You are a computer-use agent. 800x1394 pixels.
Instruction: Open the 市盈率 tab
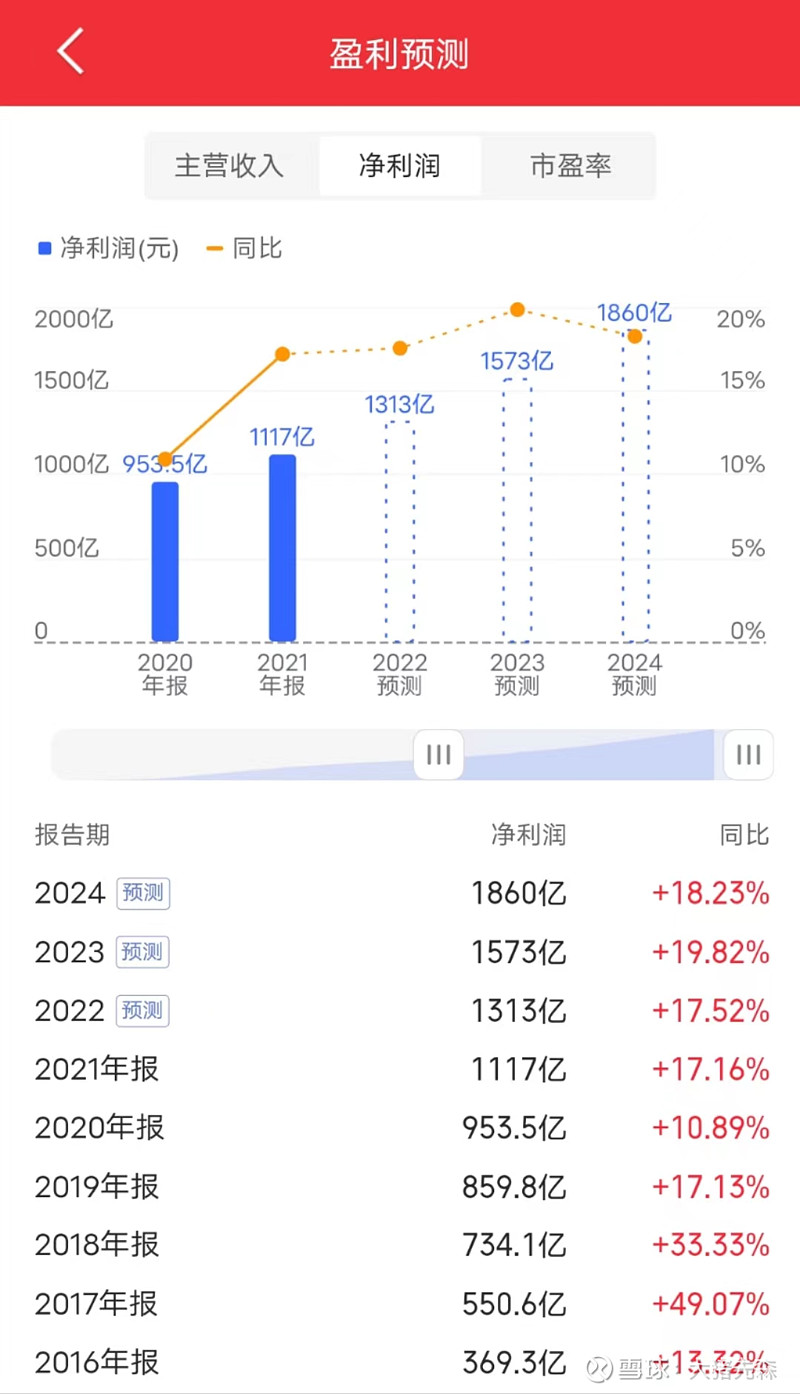[x=570, y=166]
